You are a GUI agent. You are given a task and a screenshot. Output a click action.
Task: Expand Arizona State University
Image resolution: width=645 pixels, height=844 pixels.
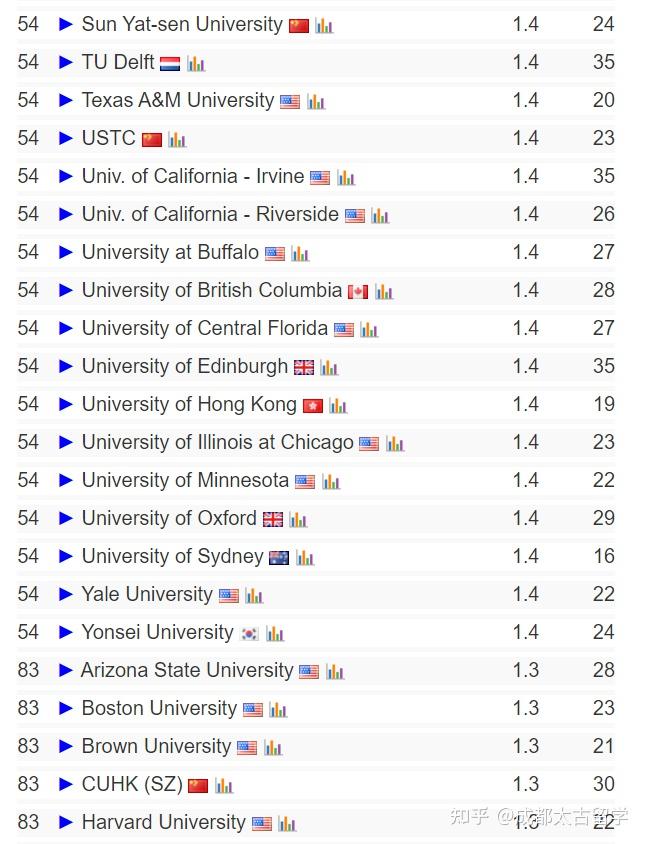coord(66,671)
